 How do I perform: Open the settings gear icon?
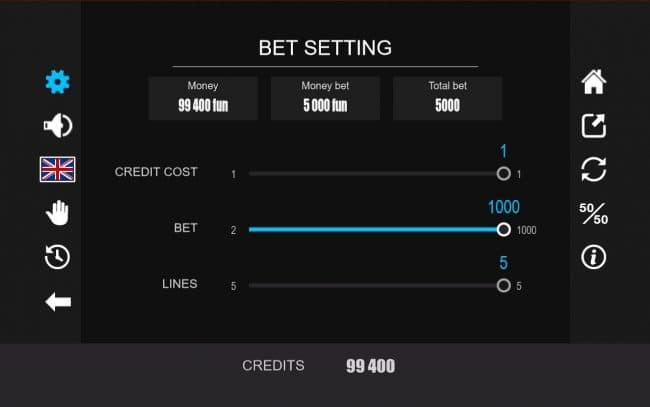coord(58,82)
